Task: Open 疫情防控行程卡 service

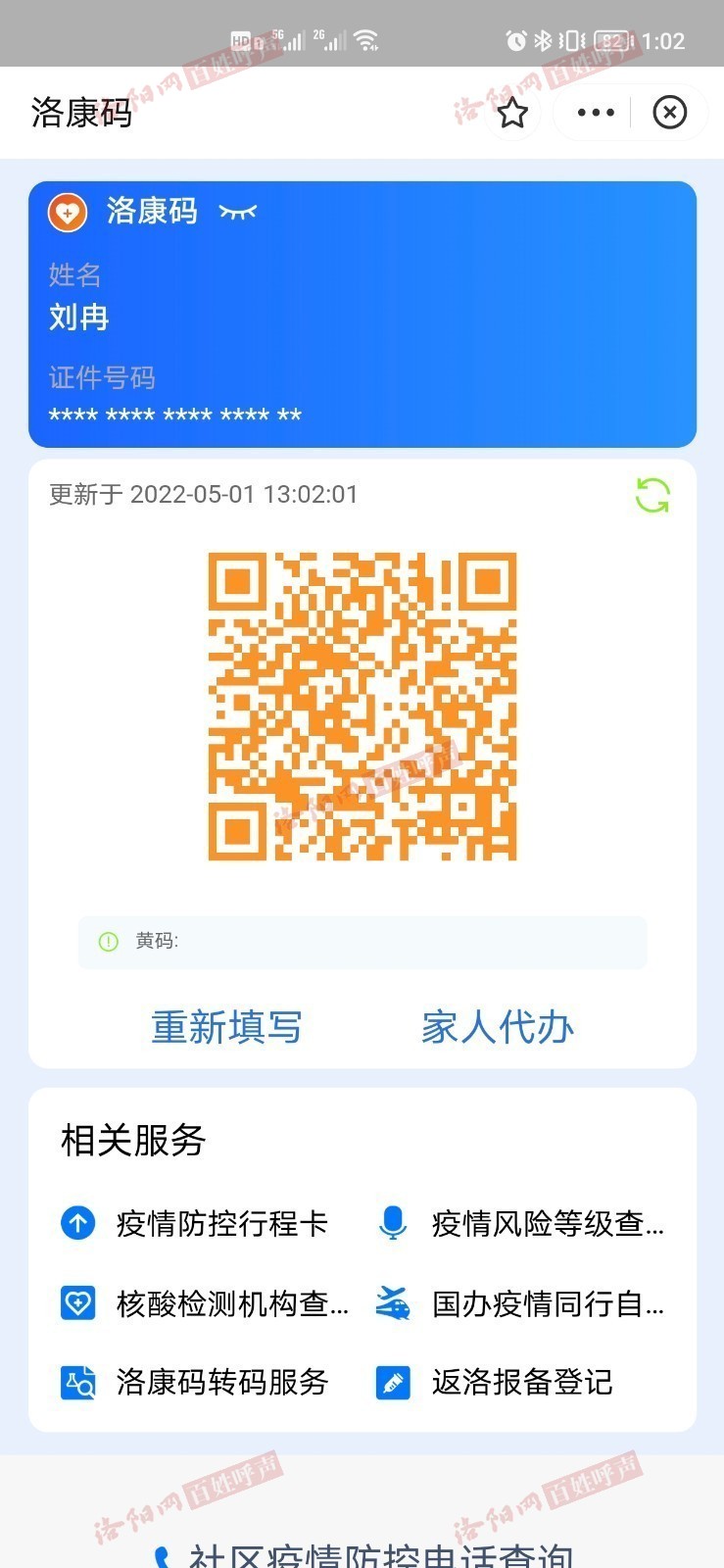Action: pyautogui.click(x=194, y=1223)
